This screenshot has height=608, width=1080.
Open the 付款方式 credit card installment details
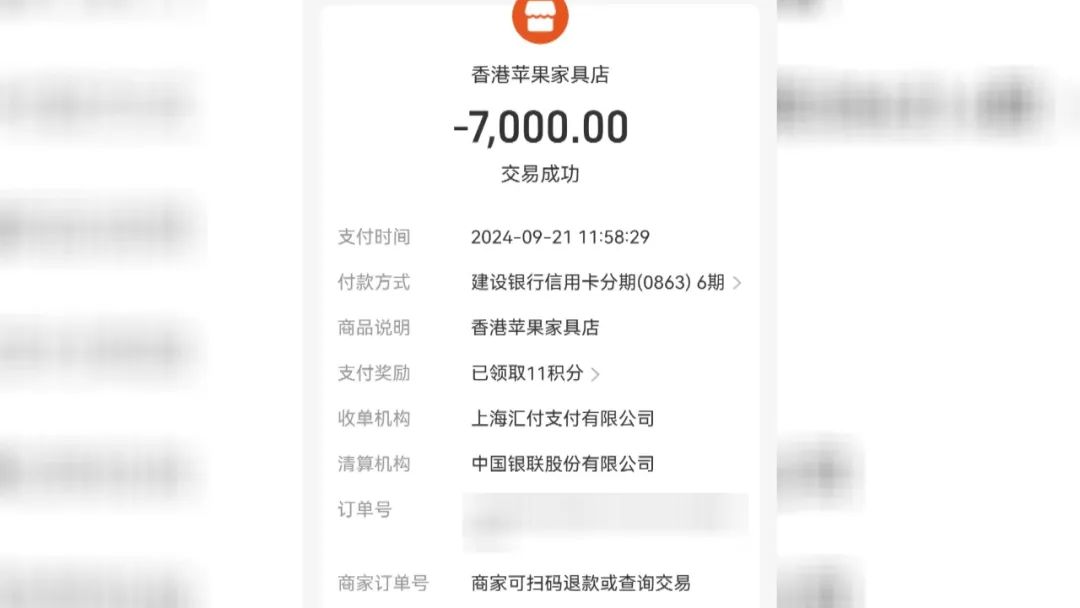tap(605, 283)
